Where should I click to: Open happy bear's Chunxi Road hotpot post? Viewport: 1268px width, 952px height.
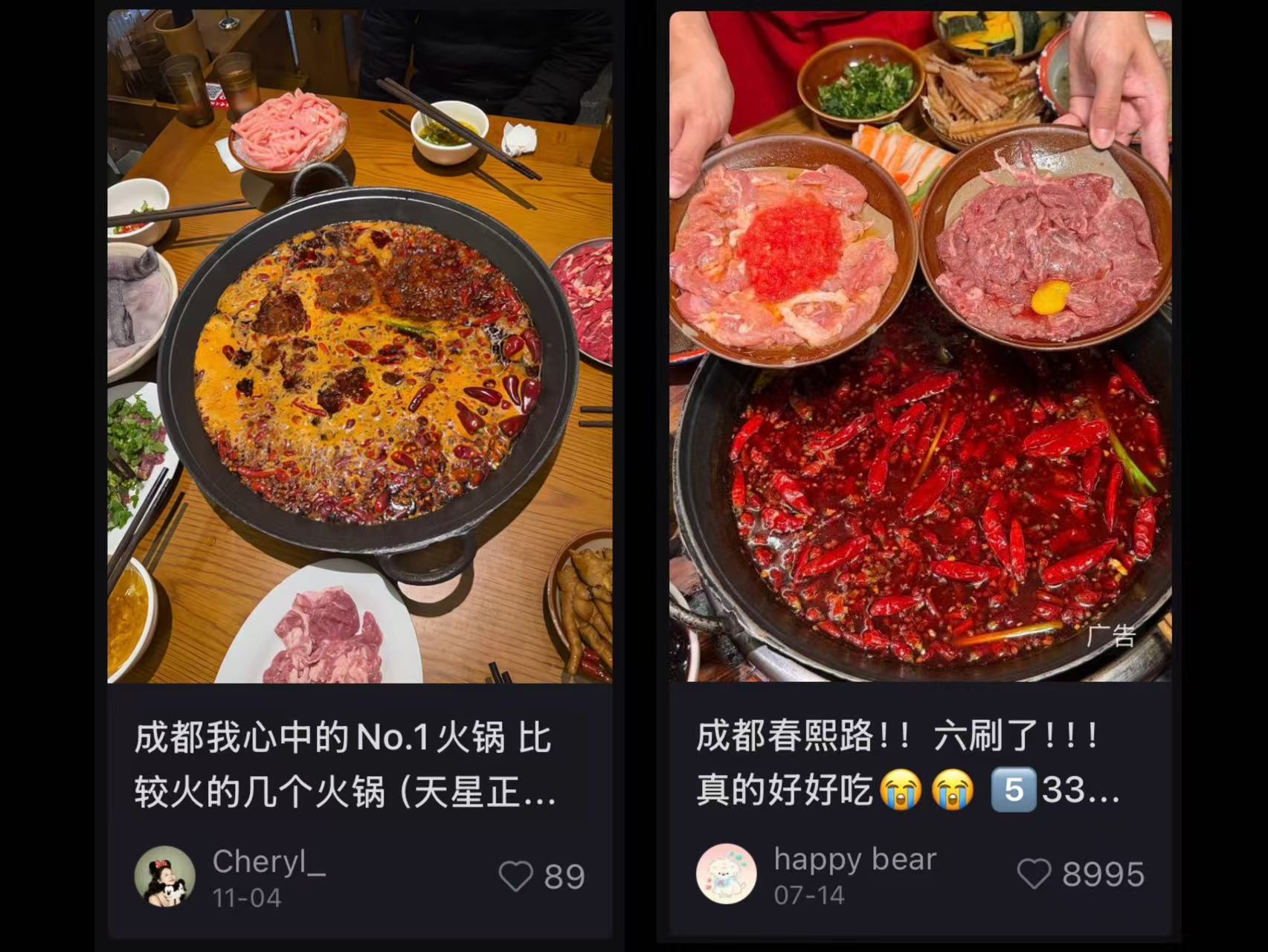pos(920,346)
